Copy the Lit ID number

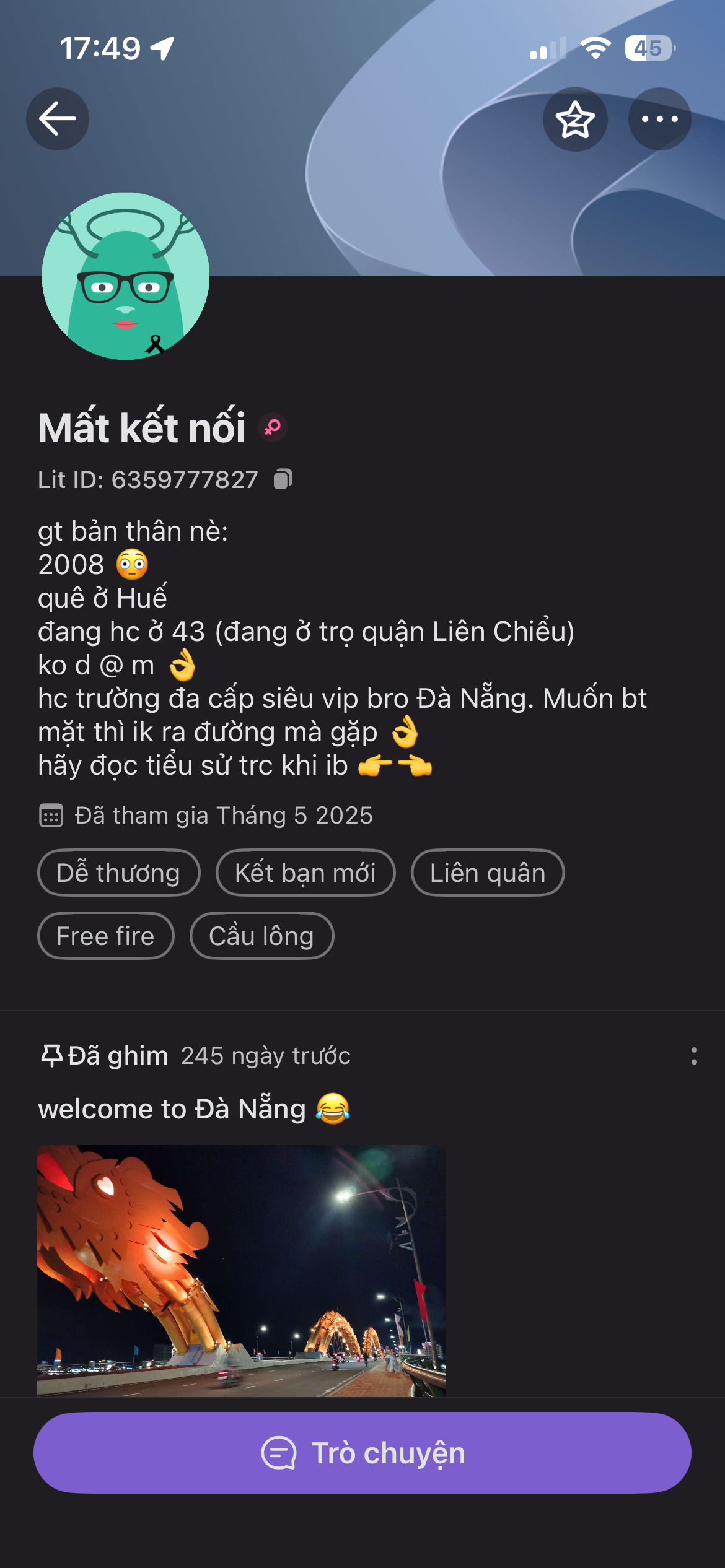283,479
